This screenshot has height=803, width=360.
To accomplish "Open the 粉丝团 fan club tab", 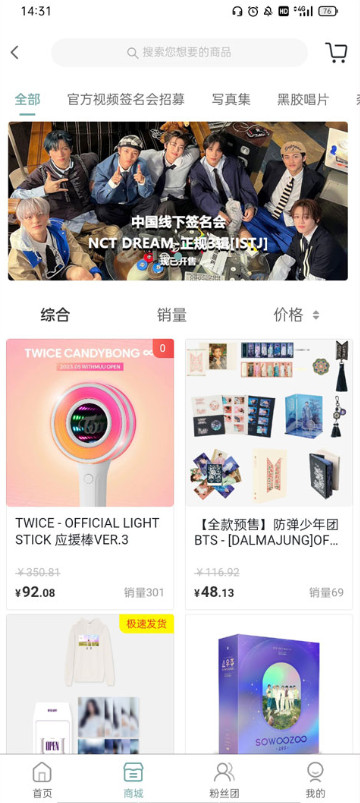I will 224,779.
